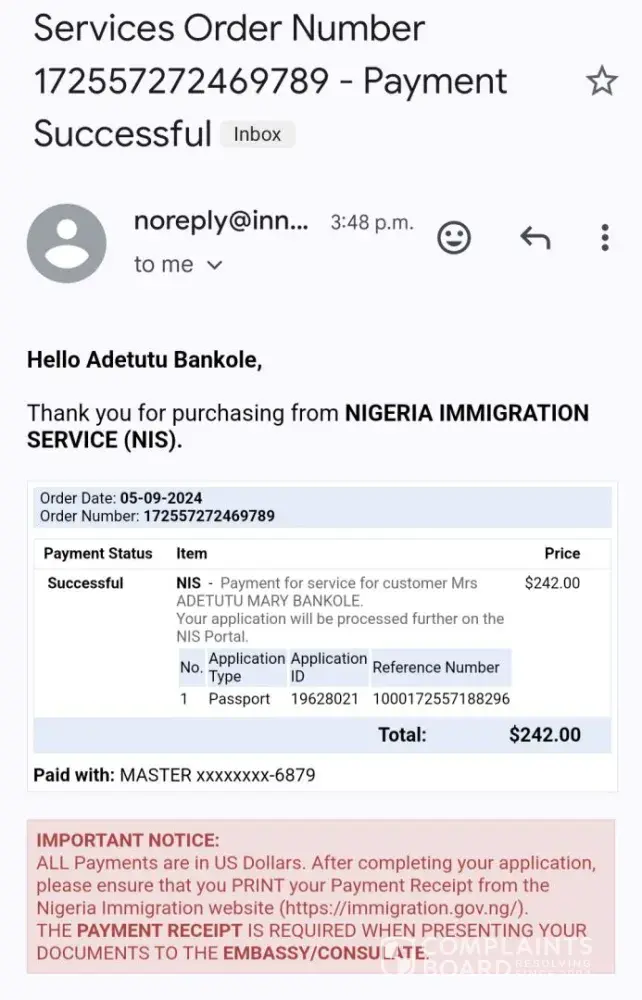Add an emoji reaction to the email
Viewport: 642px width, 1000px height.
[454, 237]
